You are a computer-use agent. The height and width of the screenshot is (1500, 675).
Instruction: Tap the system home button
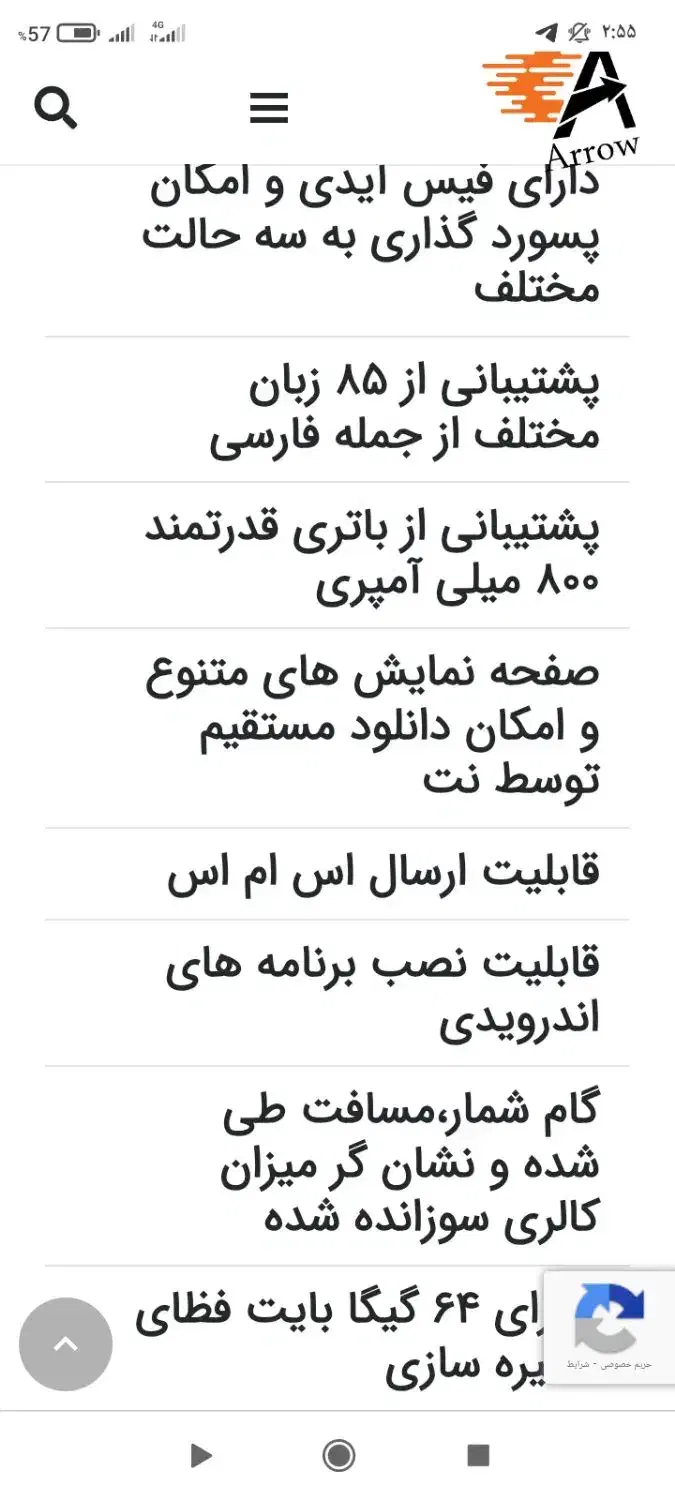(x=338, y=1455)
